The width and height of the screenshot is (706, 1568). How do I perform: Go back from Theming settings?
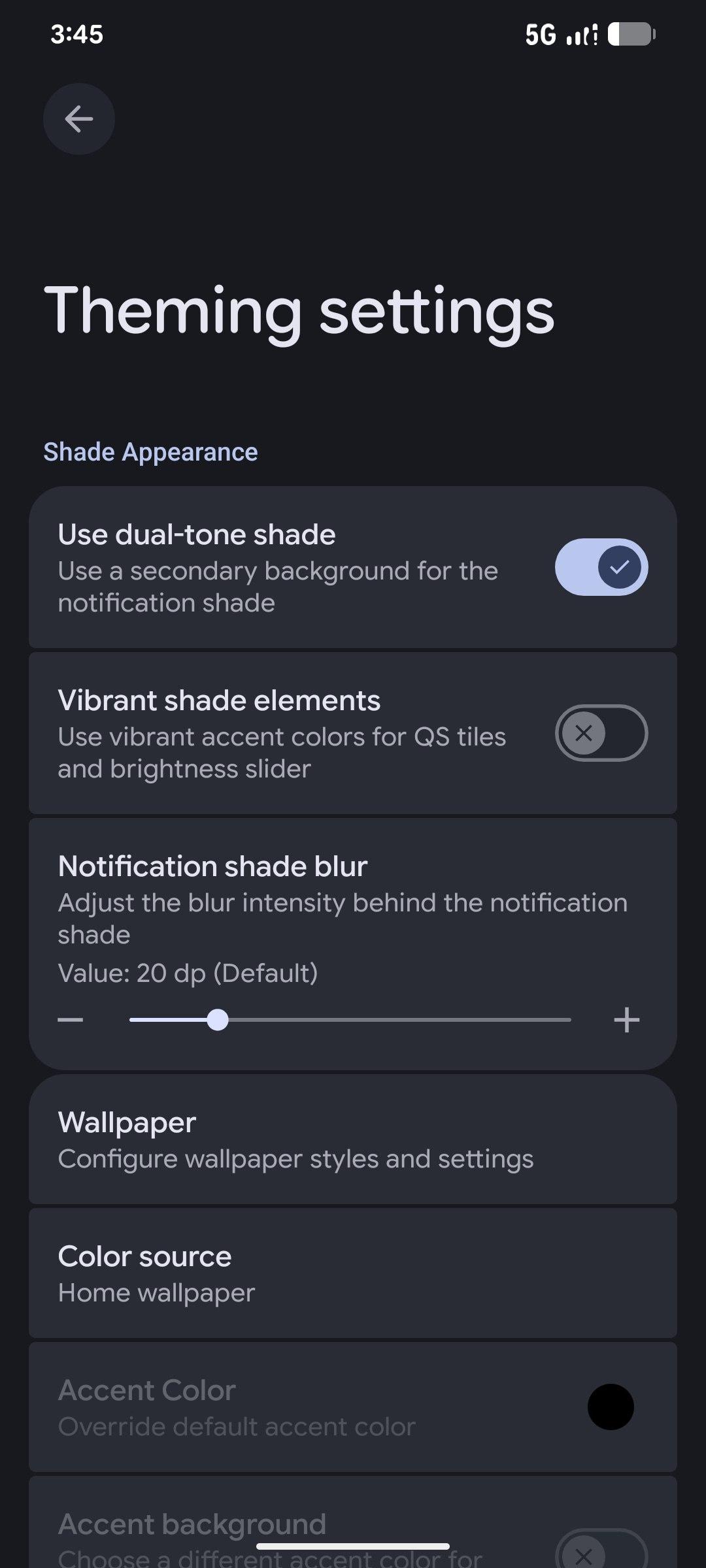(x=79, y=119)
